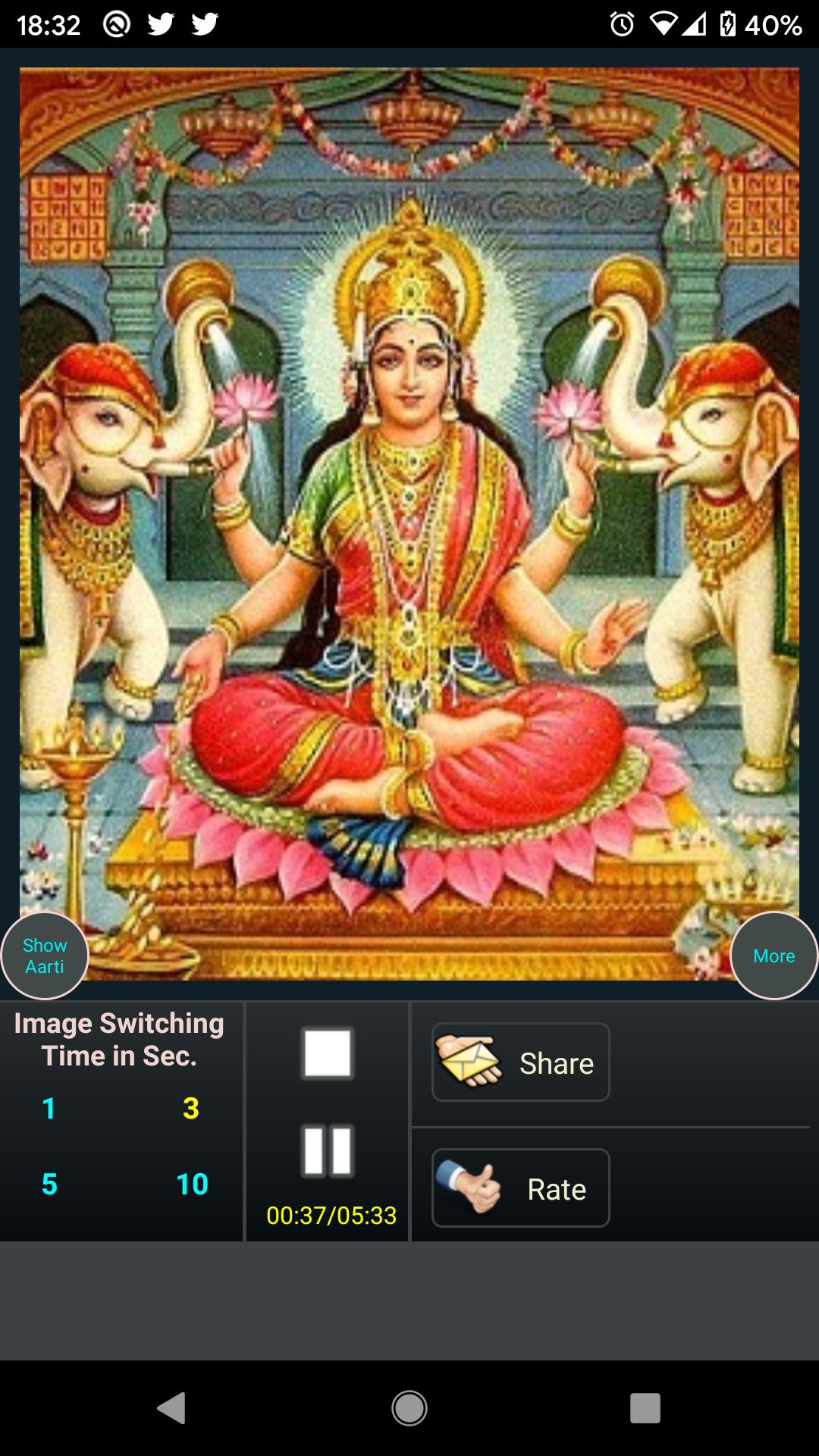Share the app with the Share button
This screenshot has width=819, height=1456.
pyautogui.click(x=520, y=1062)
